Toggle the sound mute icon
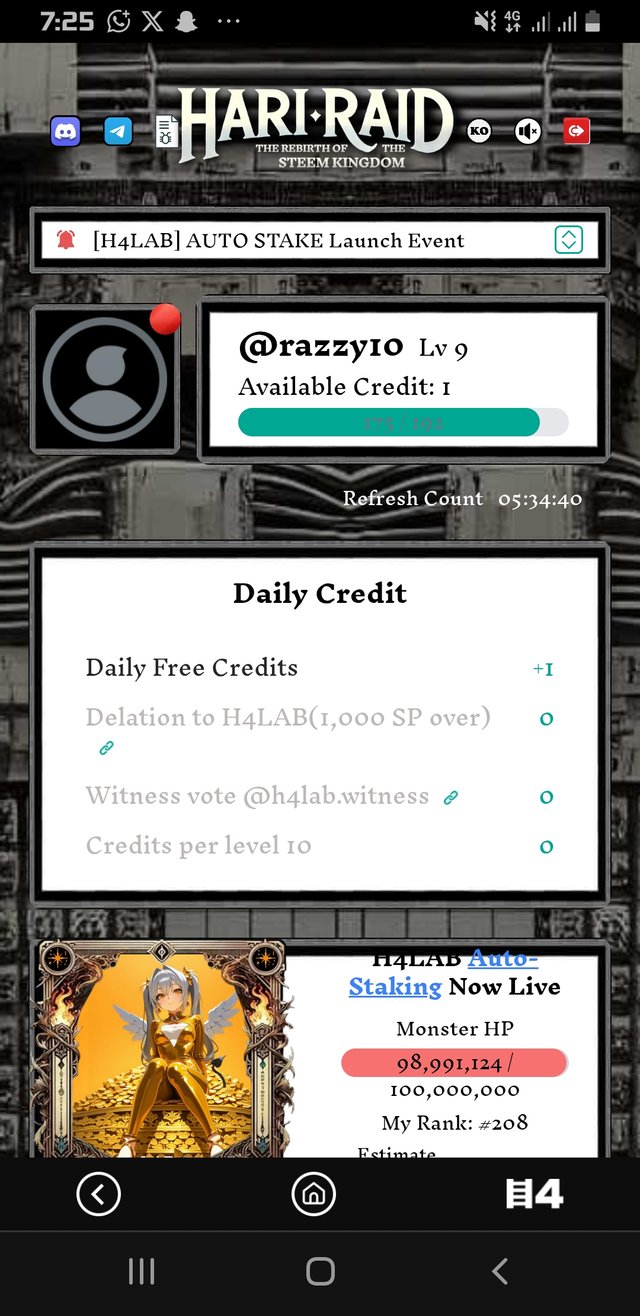640x1316 pixels. (528, 131)
